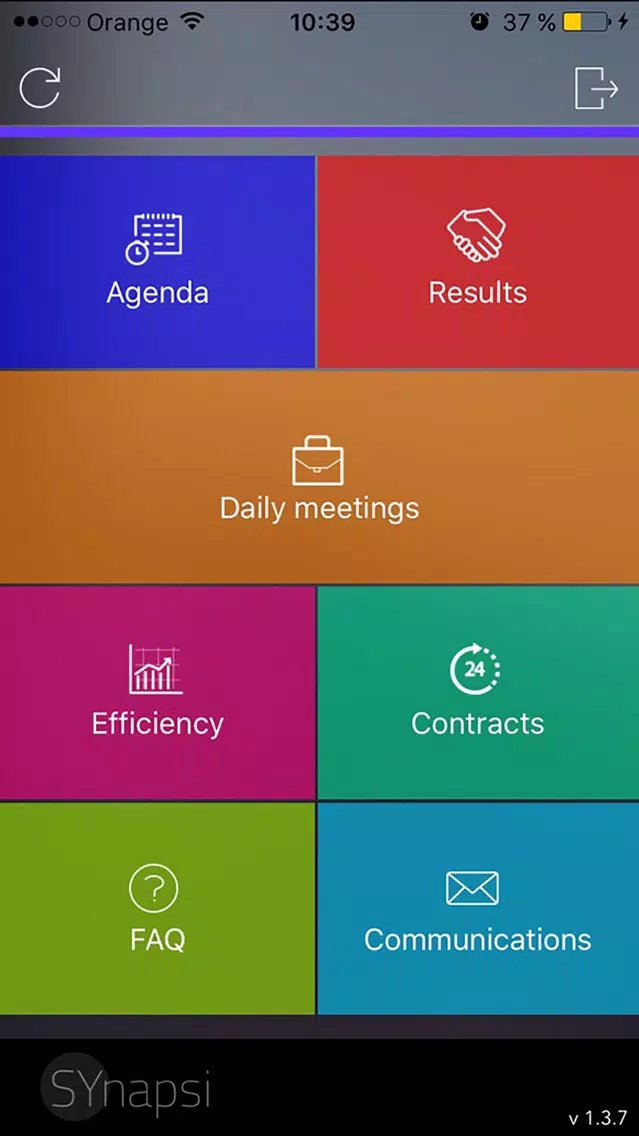View Contracts

tap(478, 693)
